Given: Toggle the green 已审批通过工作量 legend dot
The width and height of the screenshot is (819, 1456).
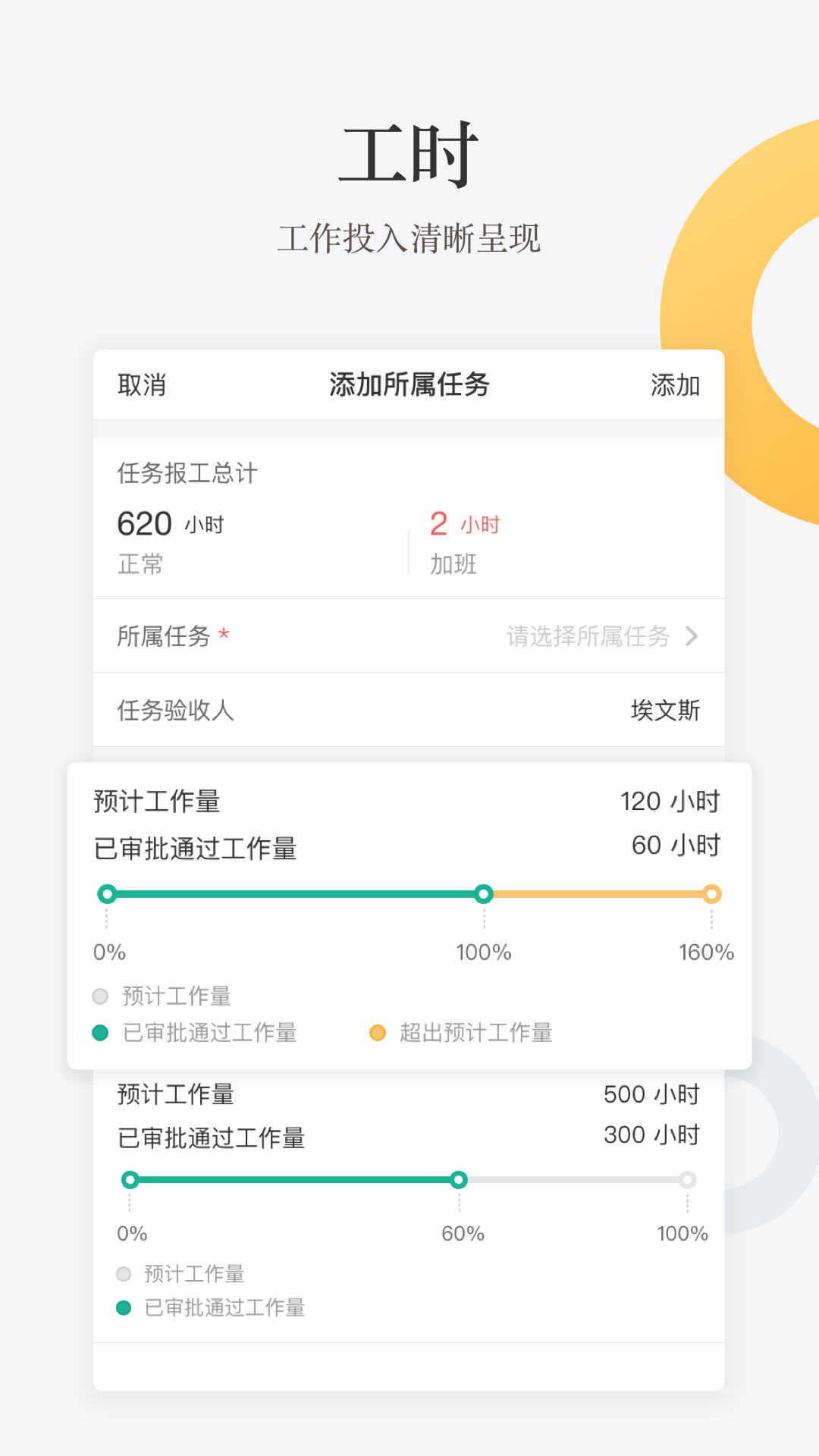Looking at the screenshot, I should (x=99, y=1033).
